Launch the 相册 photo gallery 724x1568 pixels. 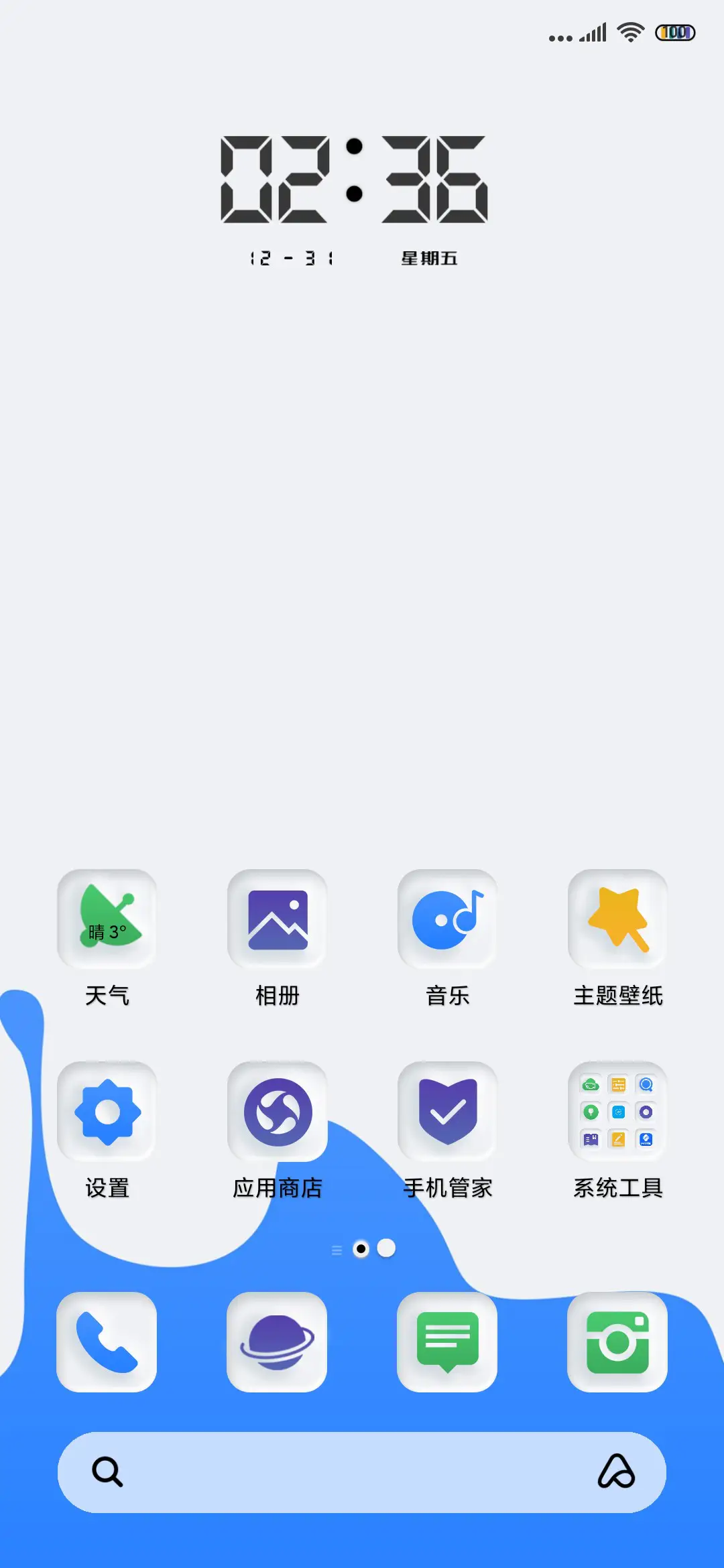(x=278, y=919)
